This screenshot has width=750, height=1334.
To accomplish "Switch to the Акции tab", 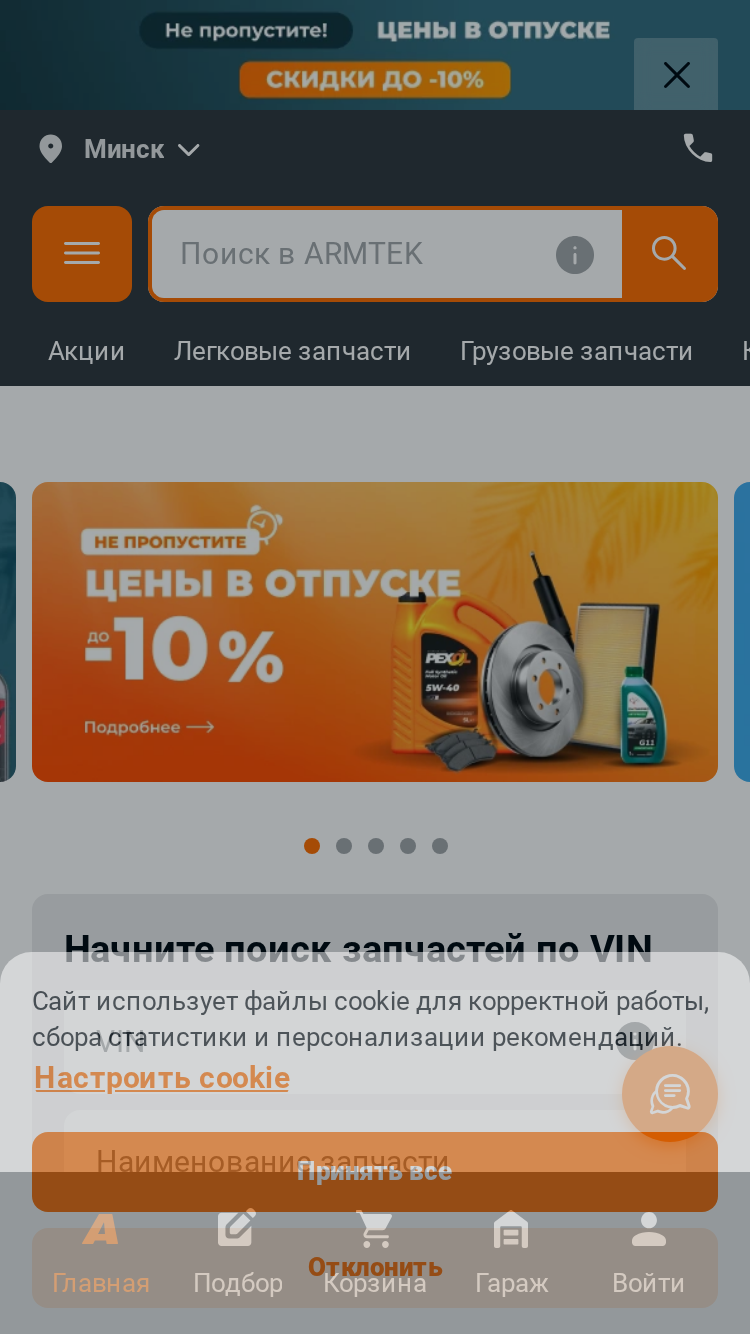I will click(x=87, y=352).
